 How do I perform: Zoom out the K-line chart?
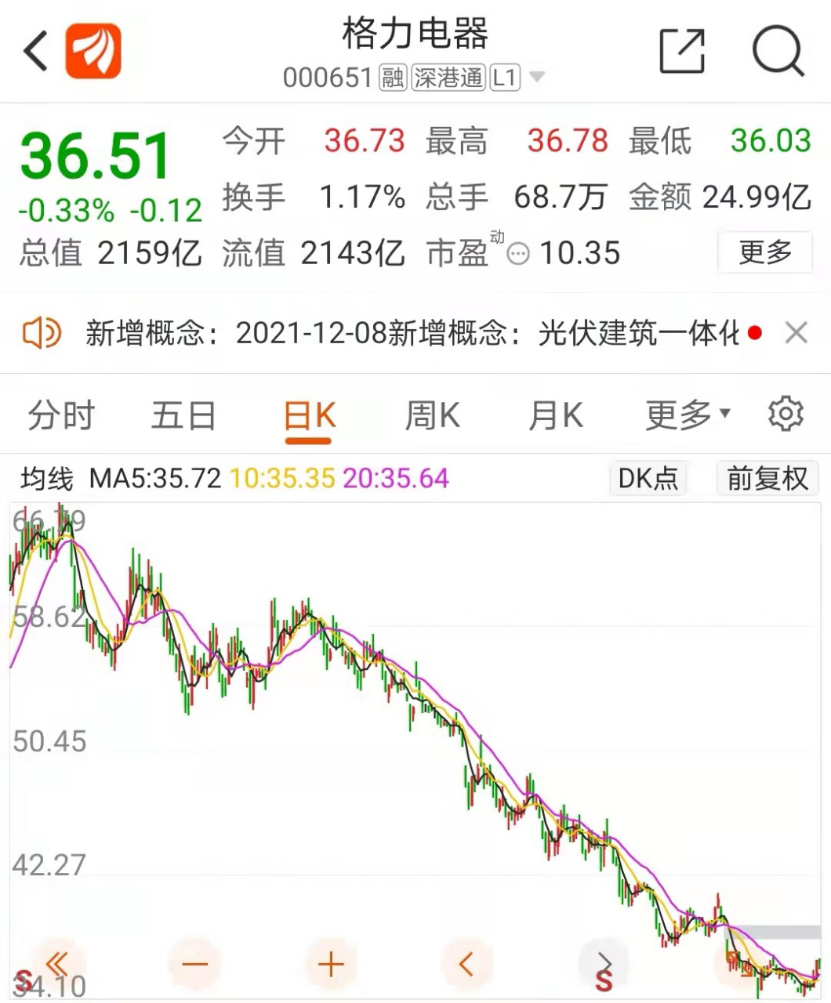pos(194,965)
